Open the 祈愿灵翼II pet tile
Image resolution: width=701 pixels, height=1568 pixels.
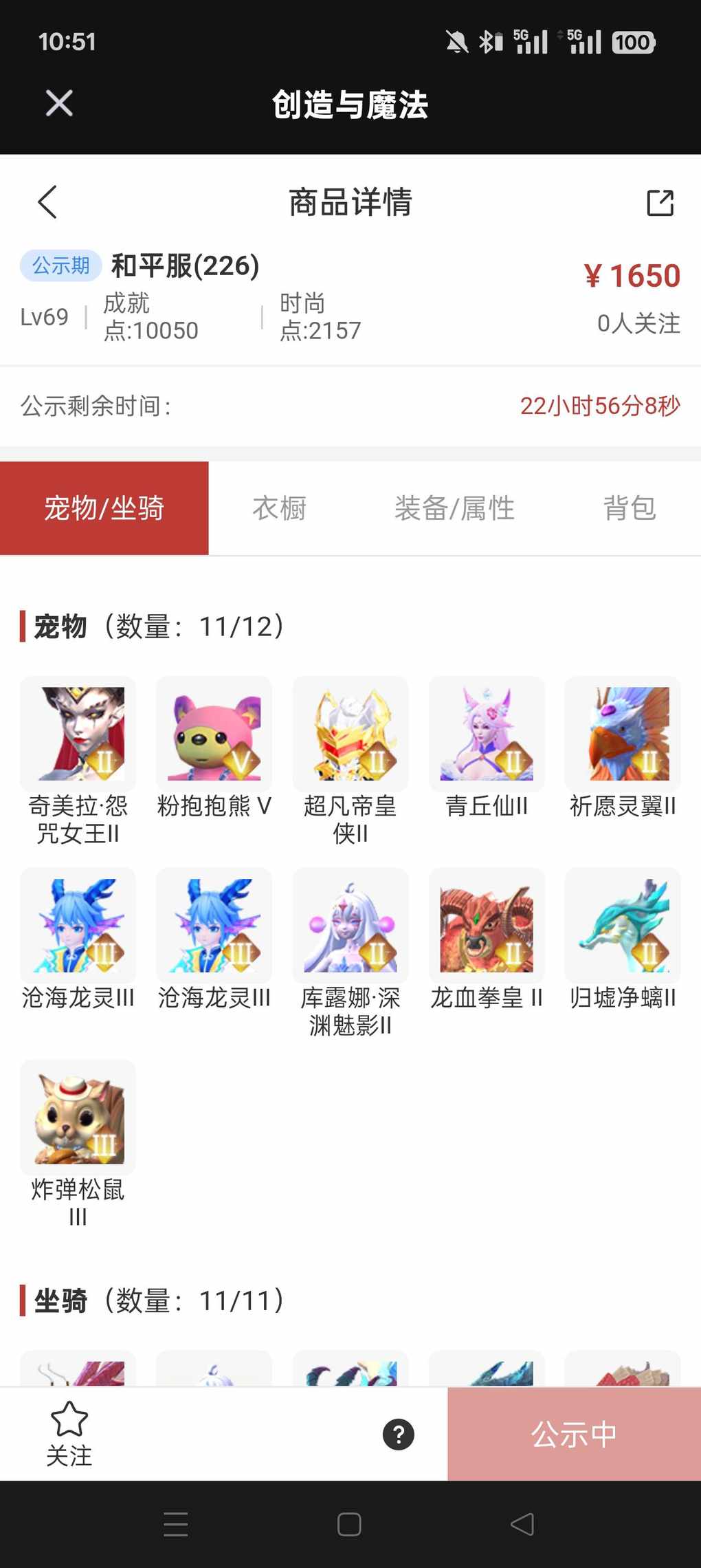(623, 734)
